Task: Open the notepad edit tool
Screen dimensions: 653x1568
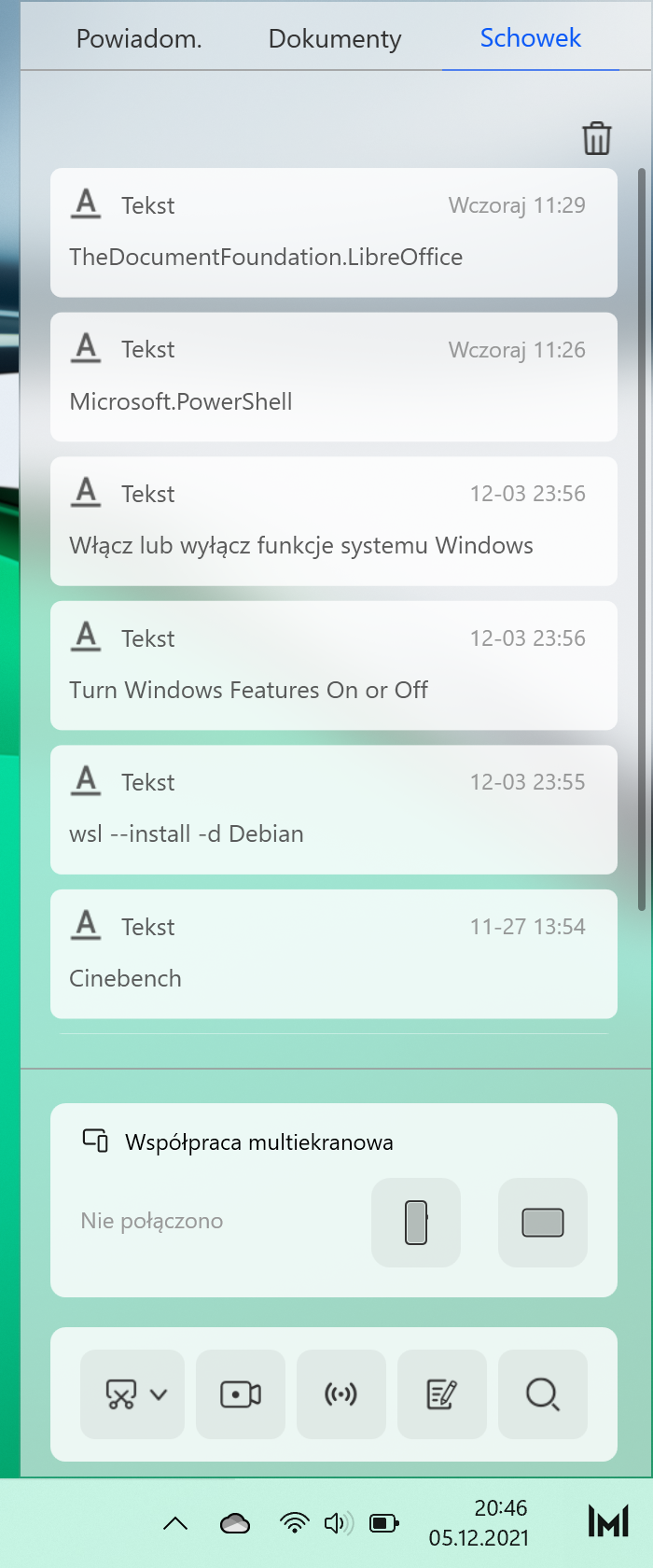Action: (x=442, y=1394)
